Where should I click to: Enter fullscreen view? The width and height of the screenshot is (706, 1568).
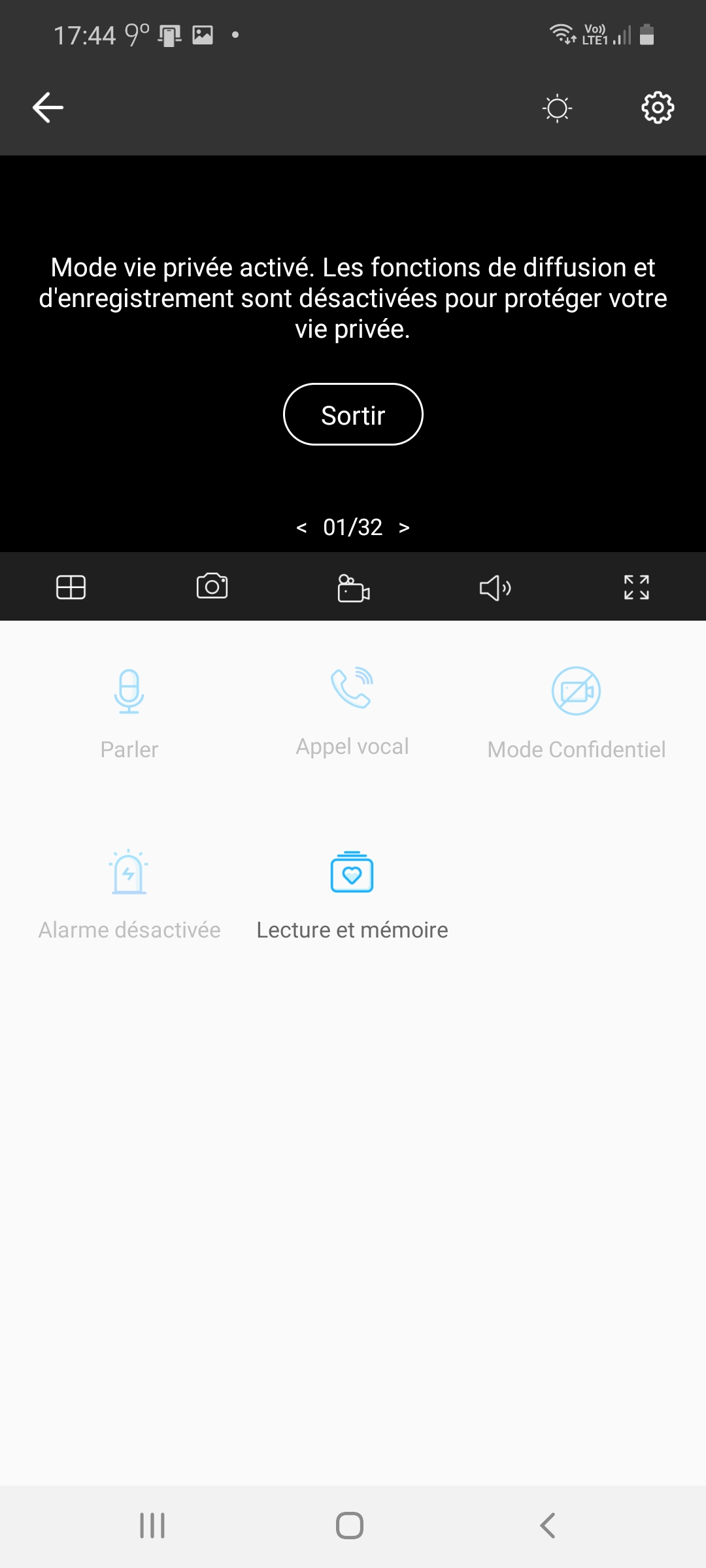click(636, 587)
